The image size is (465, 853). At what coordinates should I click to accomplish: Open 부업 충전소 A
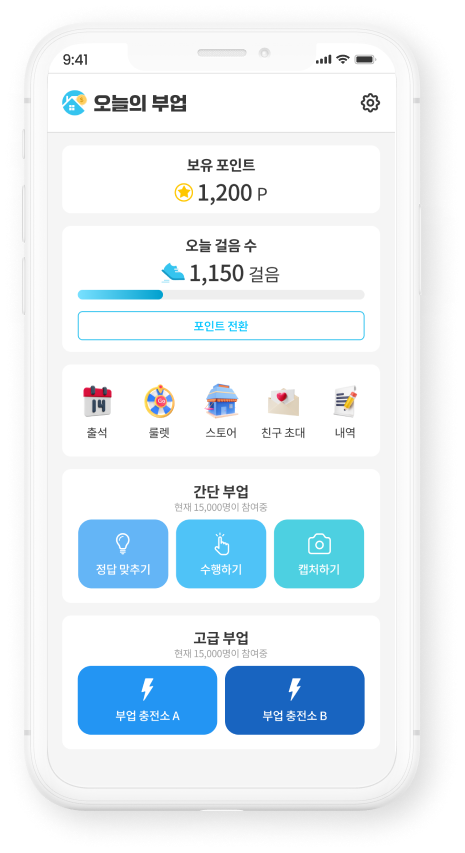tap(147, 700)
